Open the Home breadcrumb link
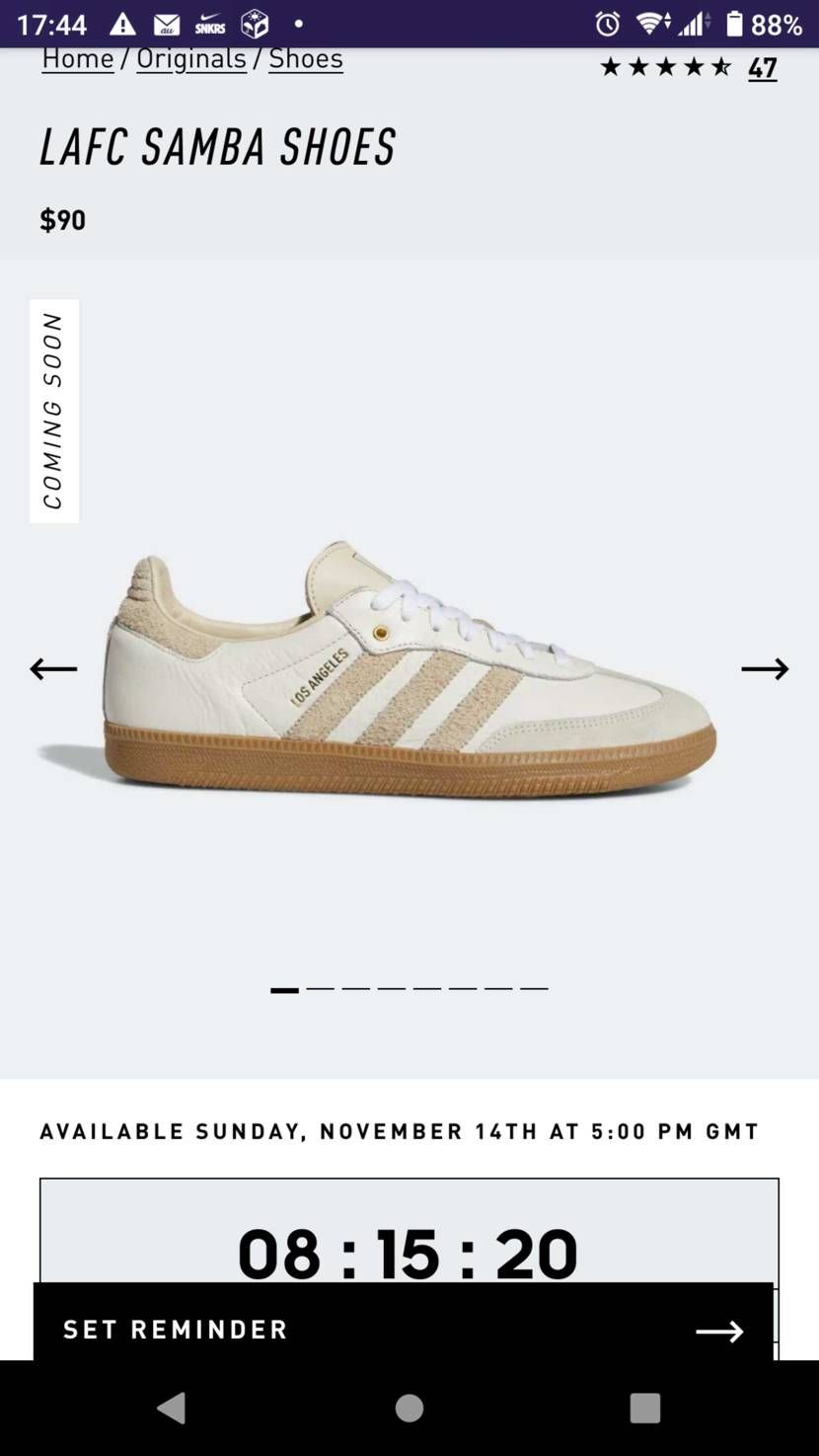The width and height of the screenshot is (819, 1456). coord(78,59)
